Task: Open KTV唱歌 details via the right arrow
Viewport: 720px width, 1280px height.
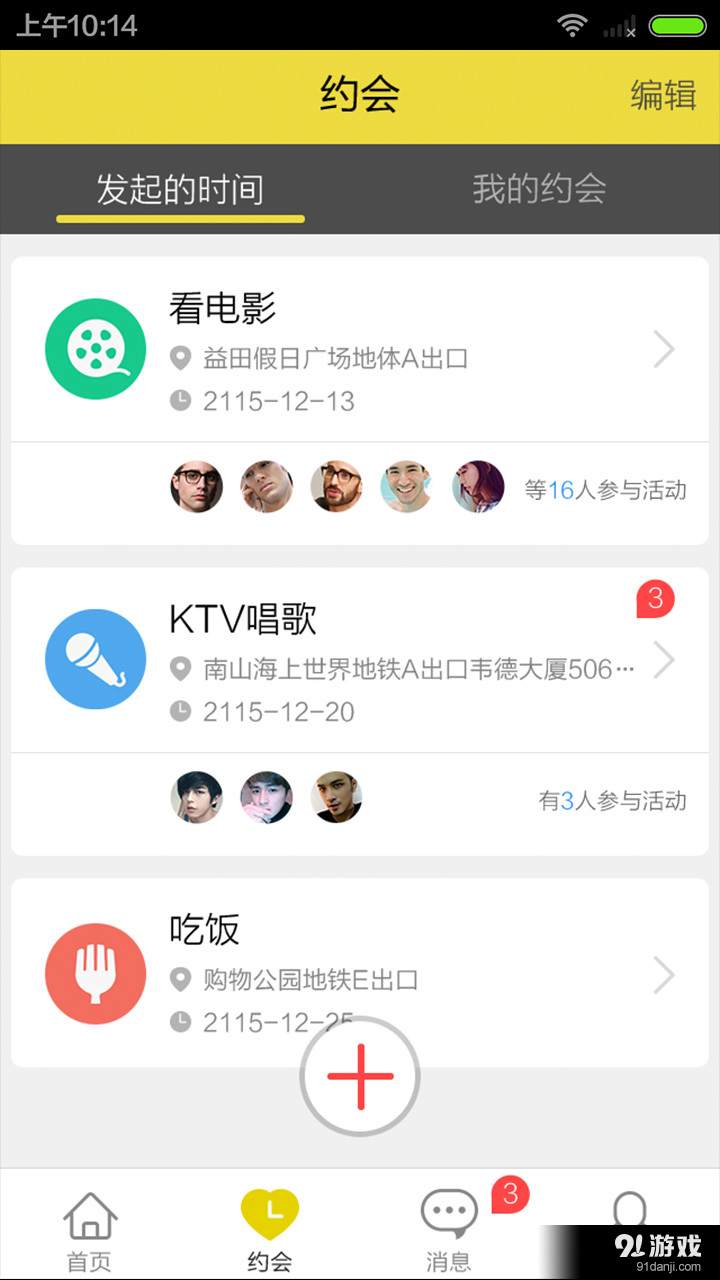Action: 664,659
